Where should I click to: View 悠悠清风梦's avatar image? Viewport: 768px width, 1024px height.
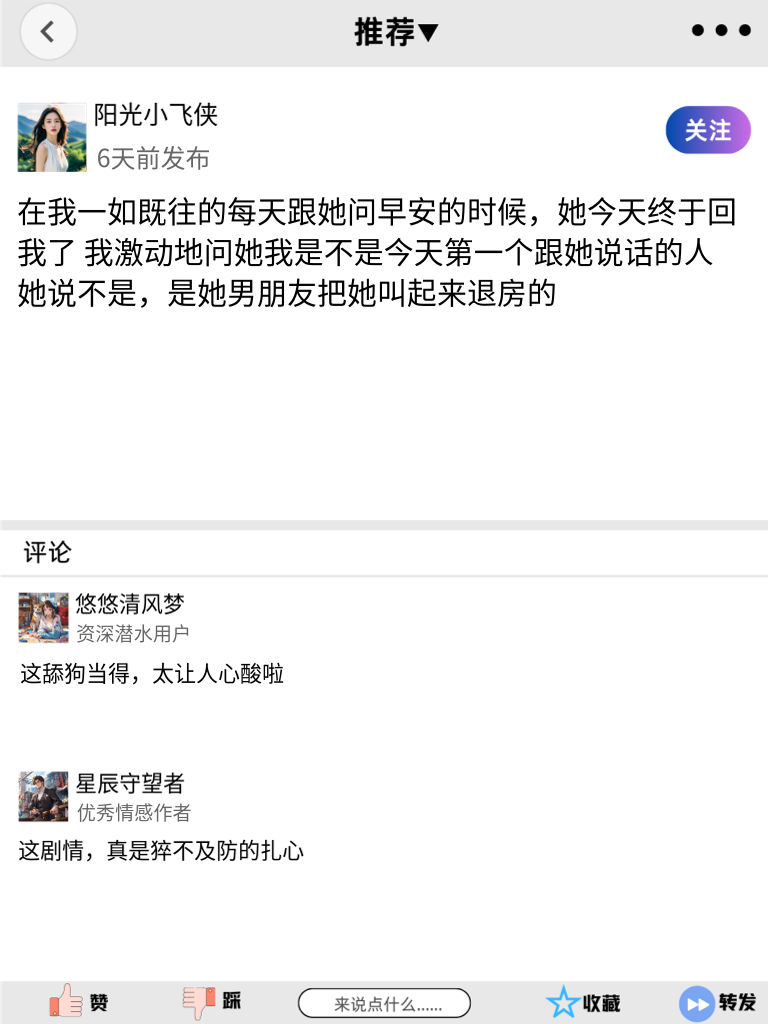(x=43, y=618)
